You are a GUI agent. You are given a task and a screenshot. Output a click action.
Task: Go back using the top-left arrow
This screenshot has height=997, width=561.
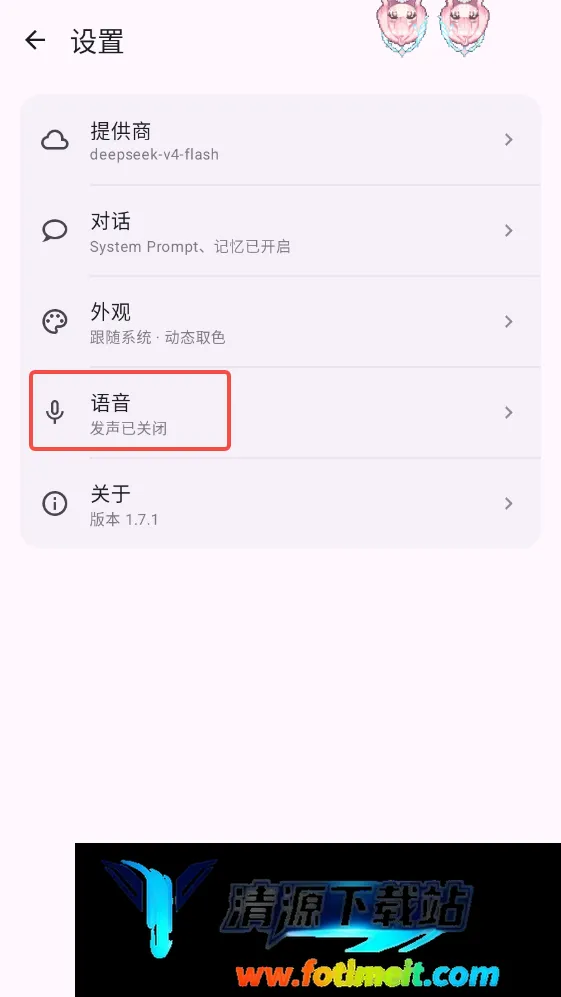point(35,41)
